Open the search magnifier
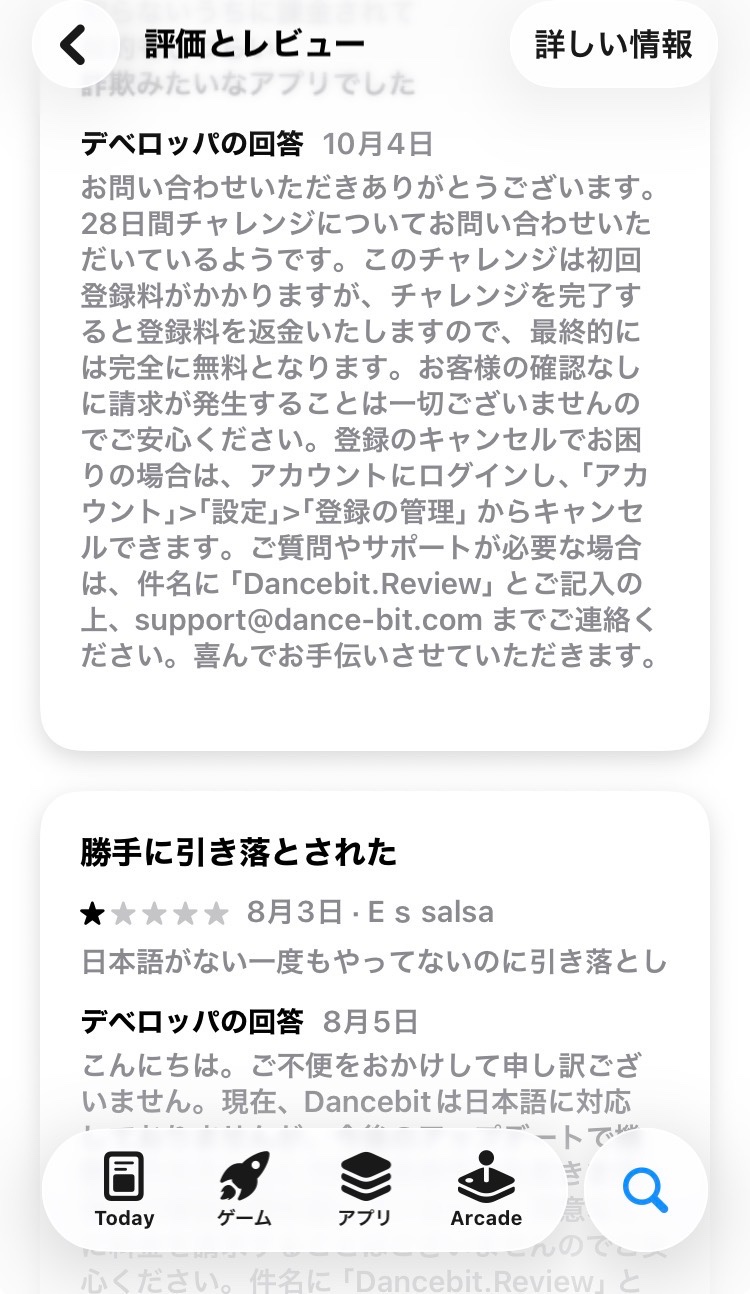 pyautogui.click(x=645, y=1189)
